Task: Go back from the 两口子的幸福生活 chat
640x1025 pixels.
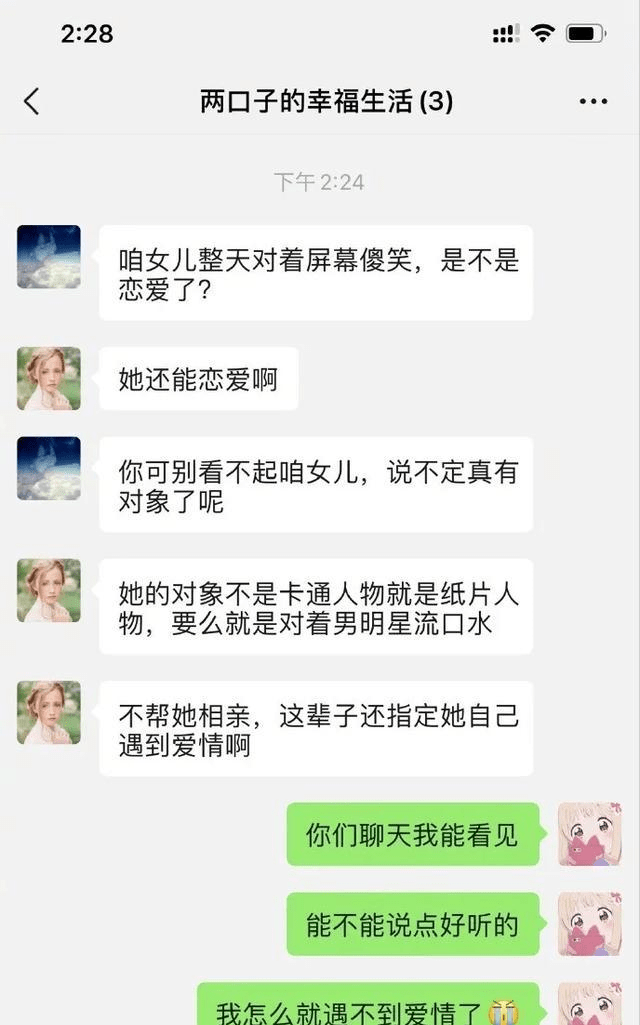Action: point(31,101)
